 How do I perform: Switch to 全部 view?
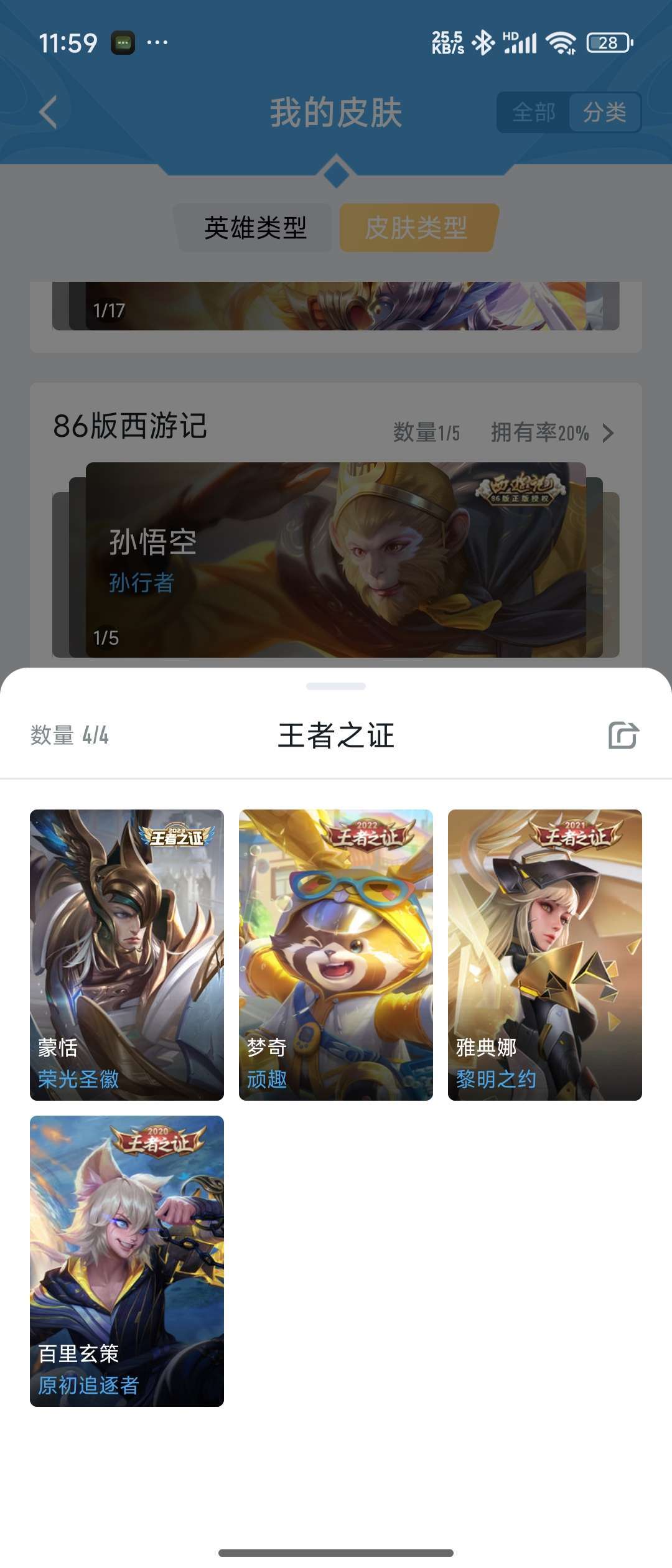click(534, 113)
